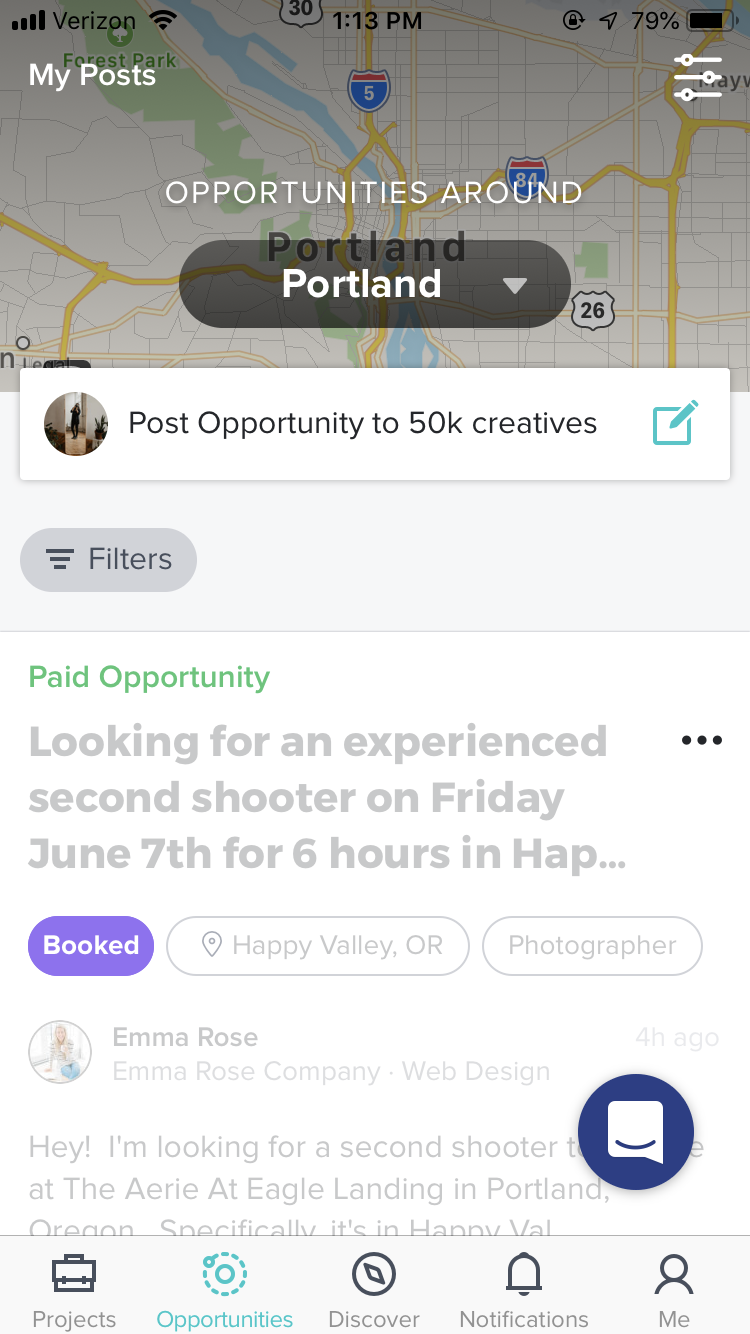750x1334 pixels.
Task: Tap the compose pencil icon
Action: coord(675,424)
